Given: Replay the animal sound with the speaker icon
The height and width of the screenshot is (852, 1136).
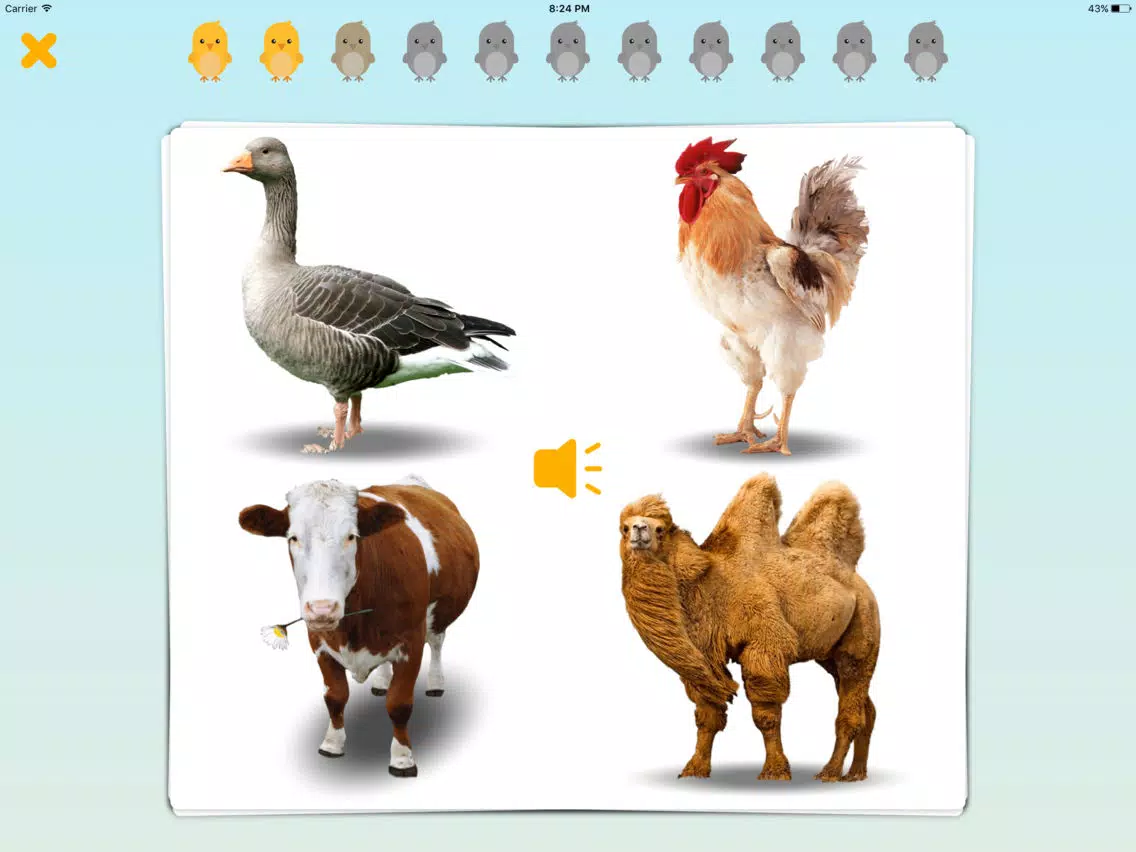Looking at the screenshot, I should [566, 468].
